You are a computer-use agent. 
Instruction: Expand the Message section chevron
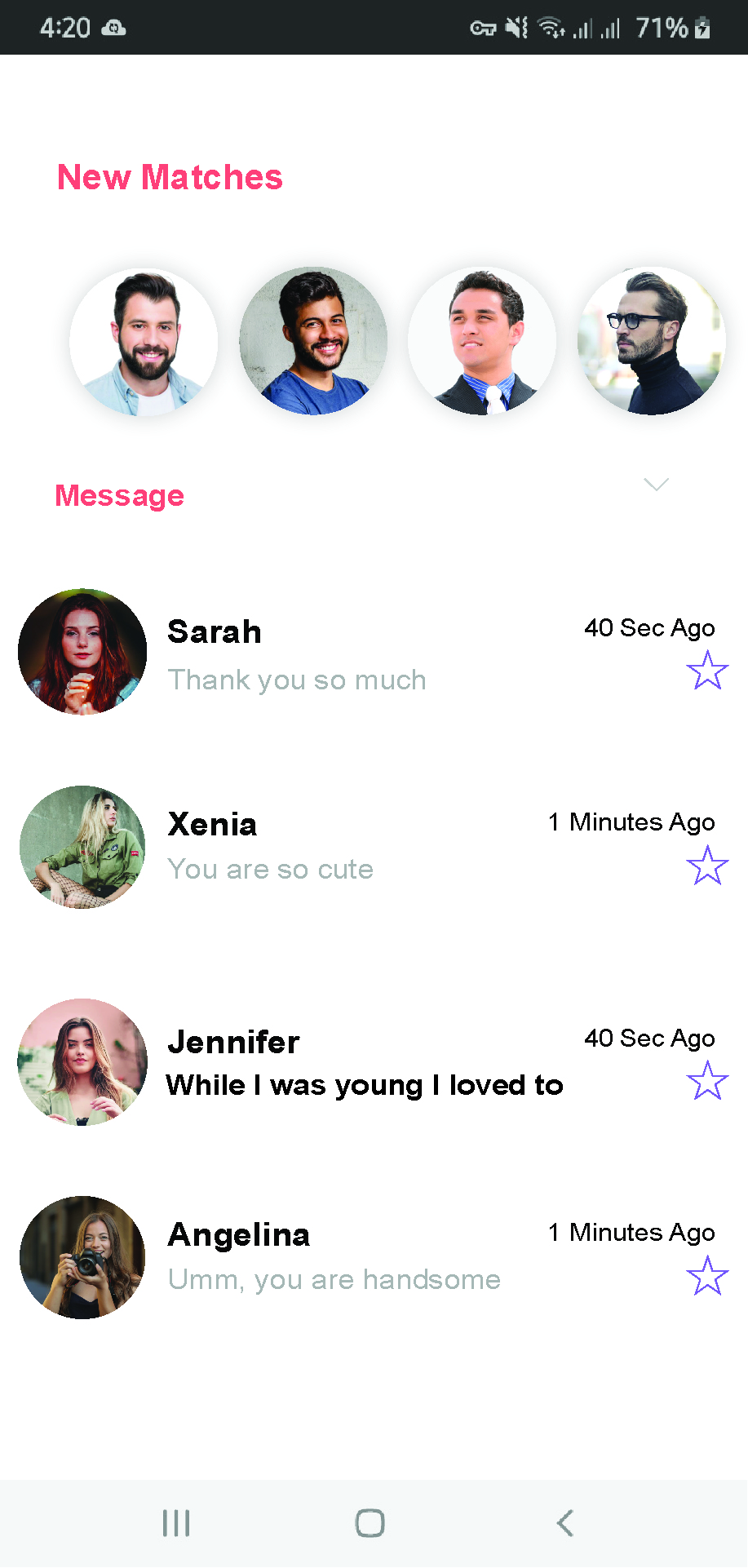pyautogui.click(x=657, y=485)
